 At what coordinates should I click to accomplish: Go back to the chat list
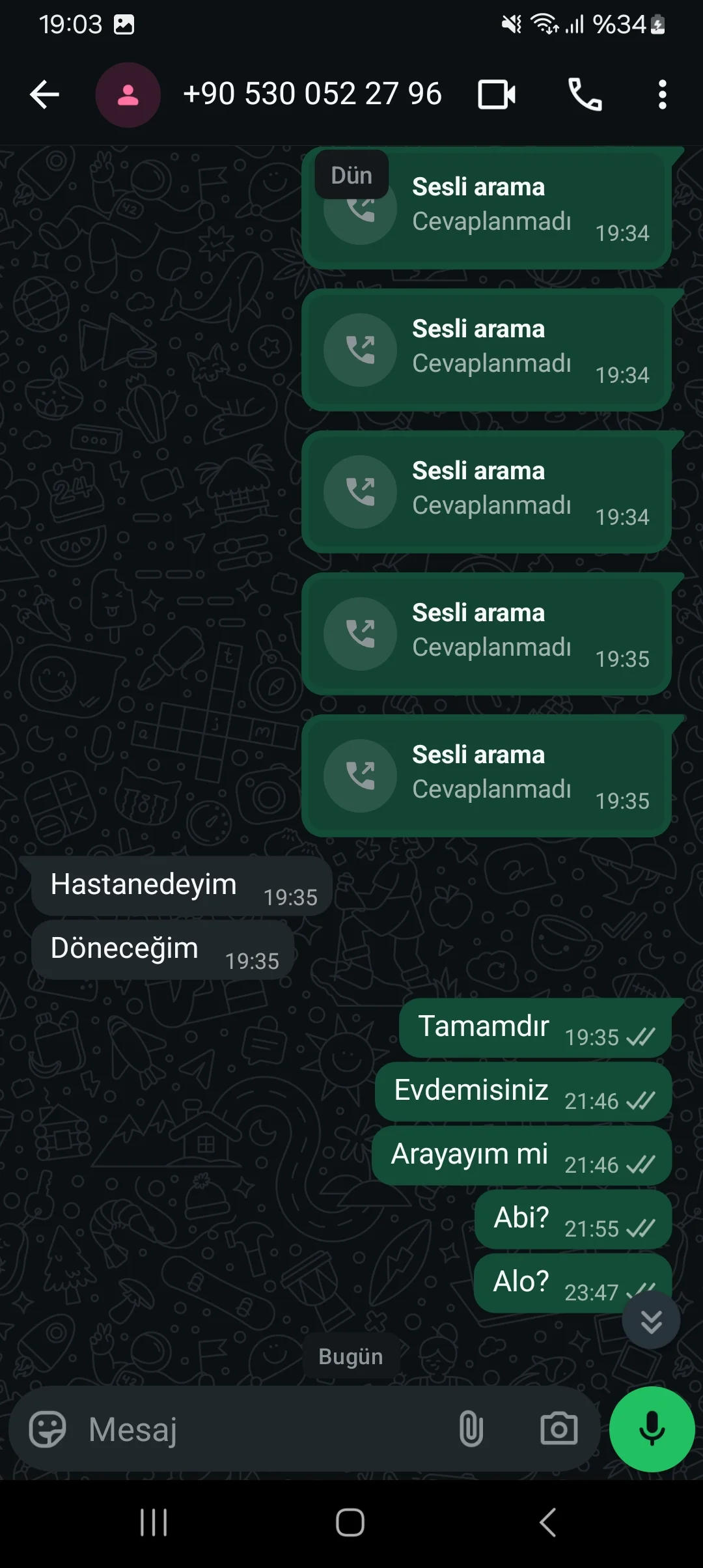pyautogui.click(x=44, y=95)
